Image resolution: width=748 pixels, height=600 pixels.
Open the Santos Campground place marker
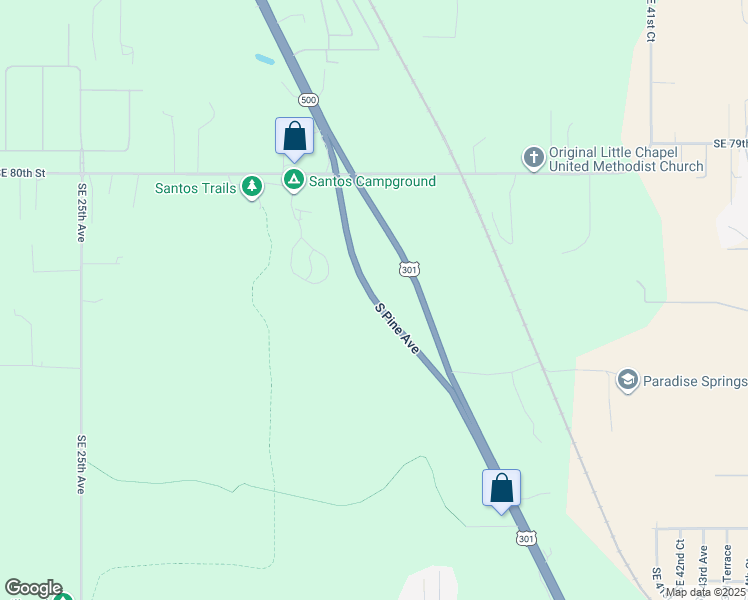(294, 181)
